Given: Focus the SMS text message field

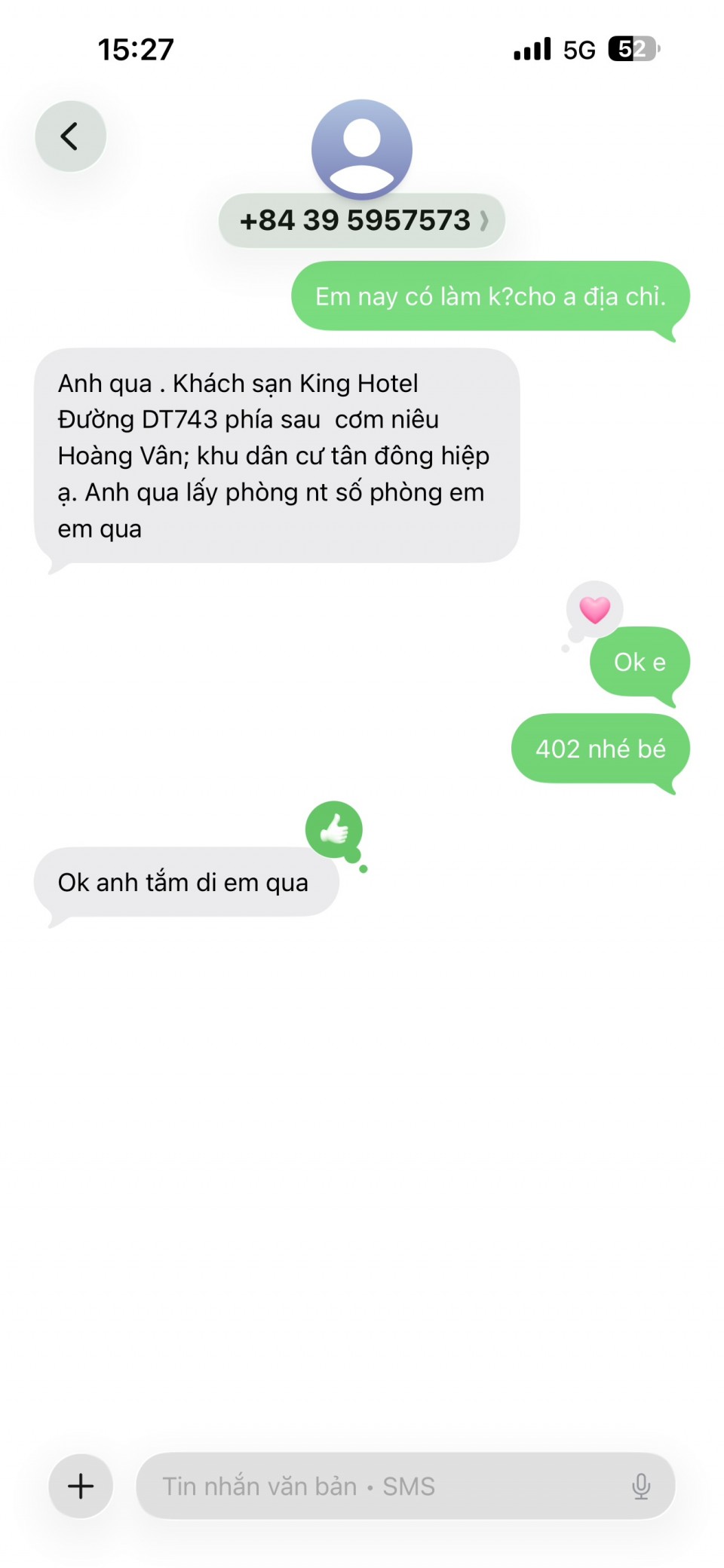Looking at the screenshot, I should (x=377, y=1486).
